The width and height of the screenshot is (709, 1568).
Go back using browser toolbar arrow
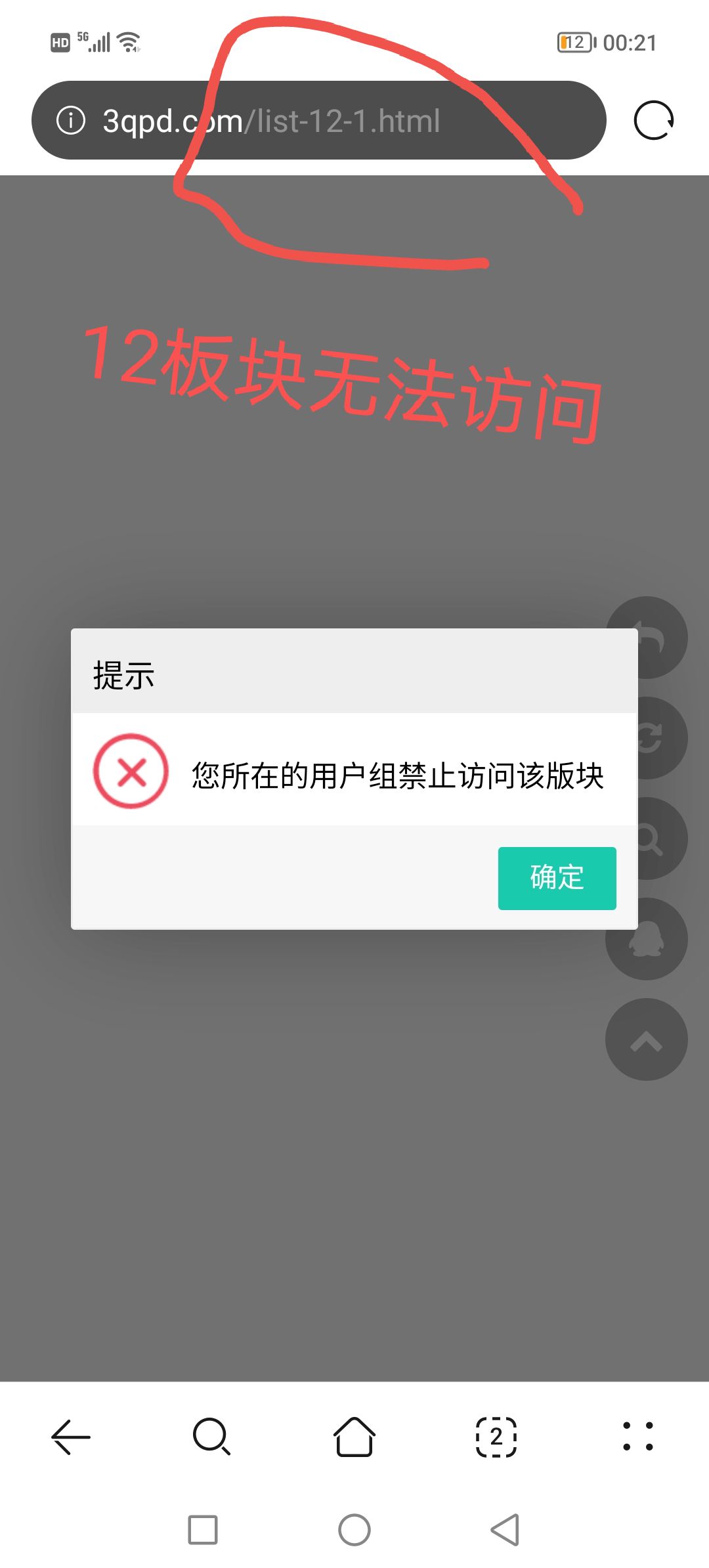[x=71, y=1437]
